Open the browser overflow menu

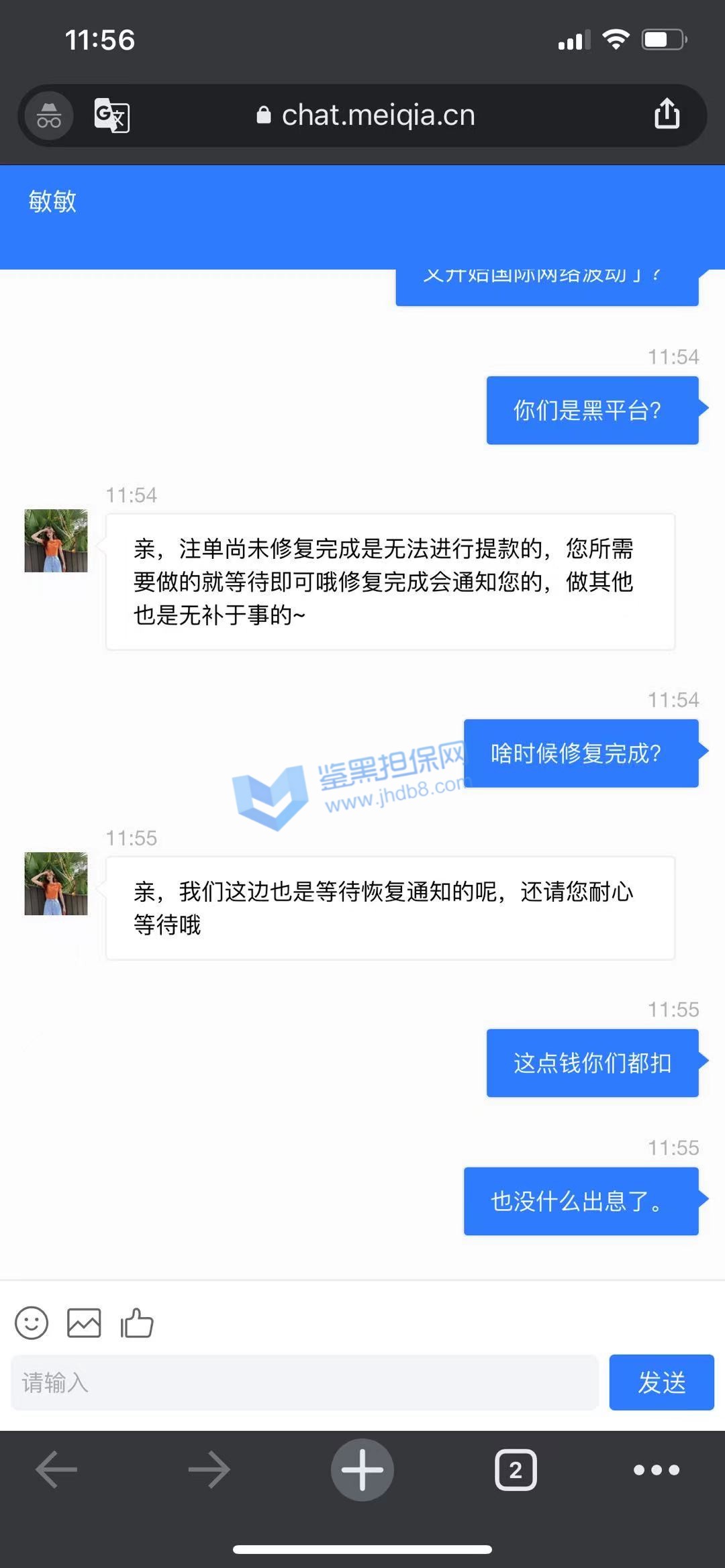click(x=656, y=1469)
